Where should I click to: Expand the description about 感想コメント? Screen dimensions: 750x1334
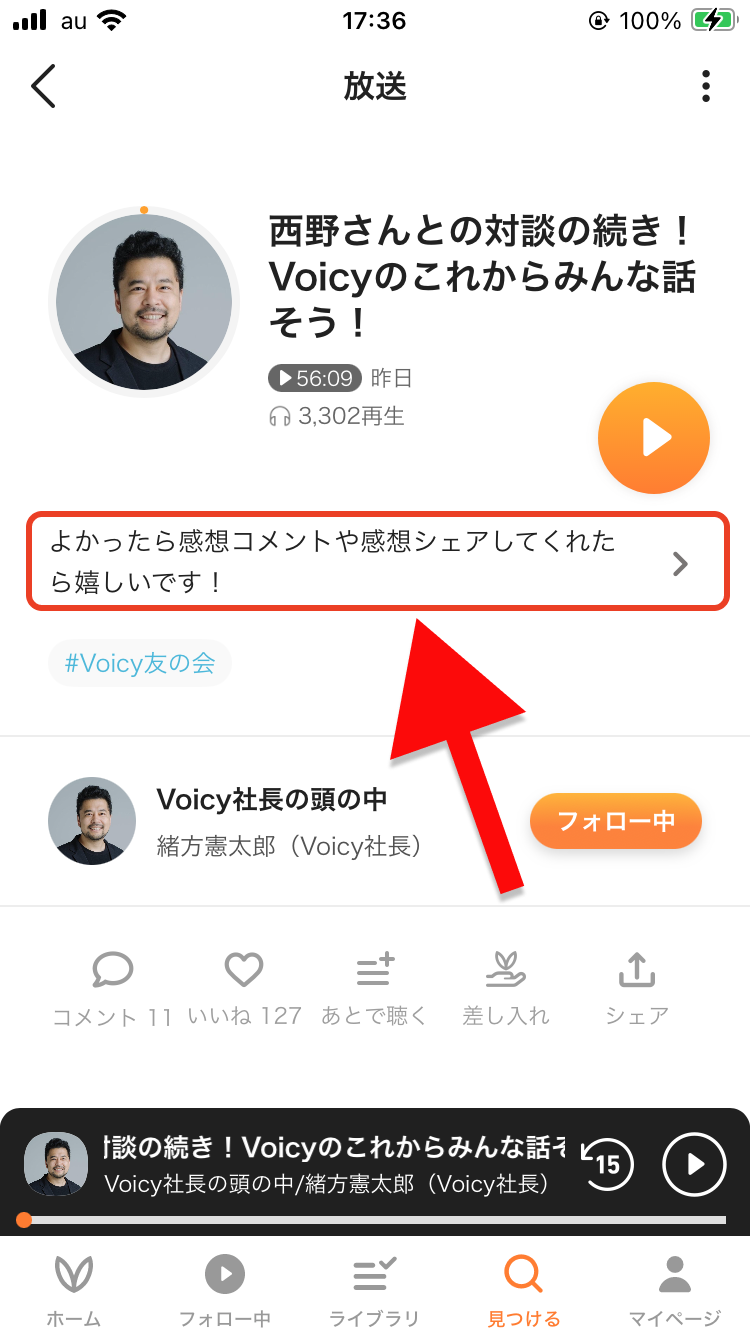(376, 562)
